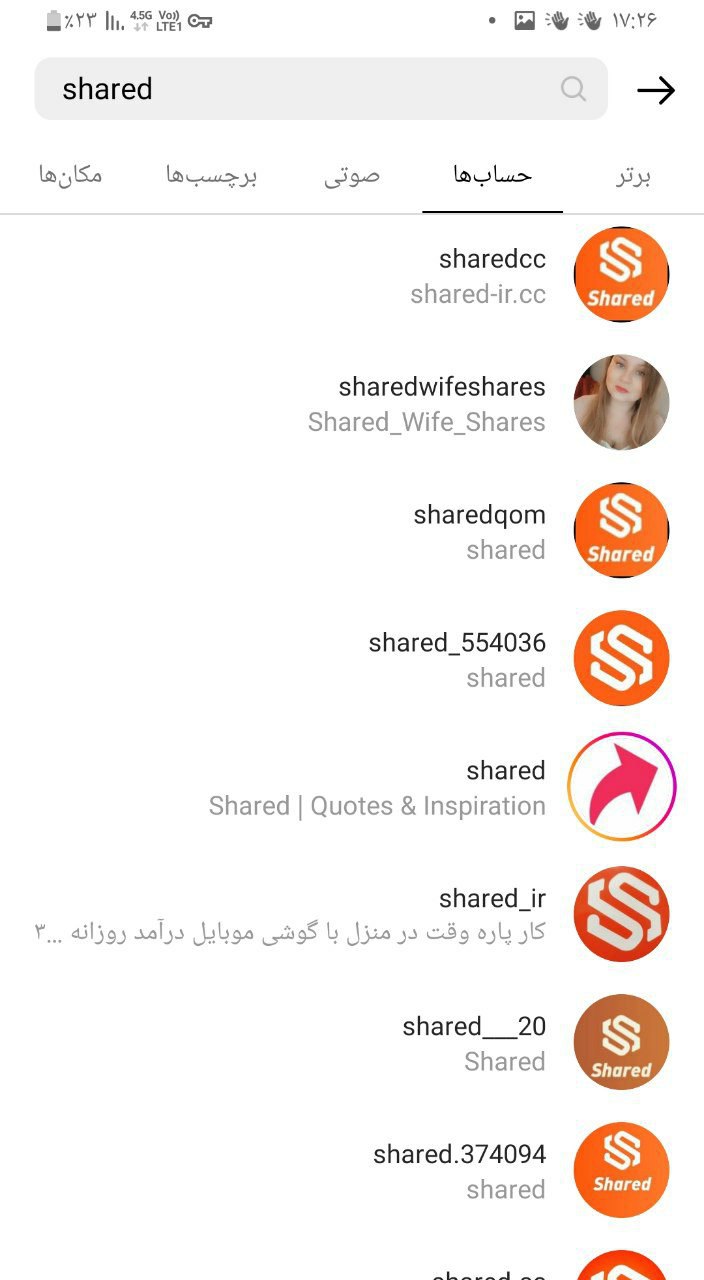Switch to the صوتی tab
This screenshot has height=1280, width=704.
click(352, 176)
